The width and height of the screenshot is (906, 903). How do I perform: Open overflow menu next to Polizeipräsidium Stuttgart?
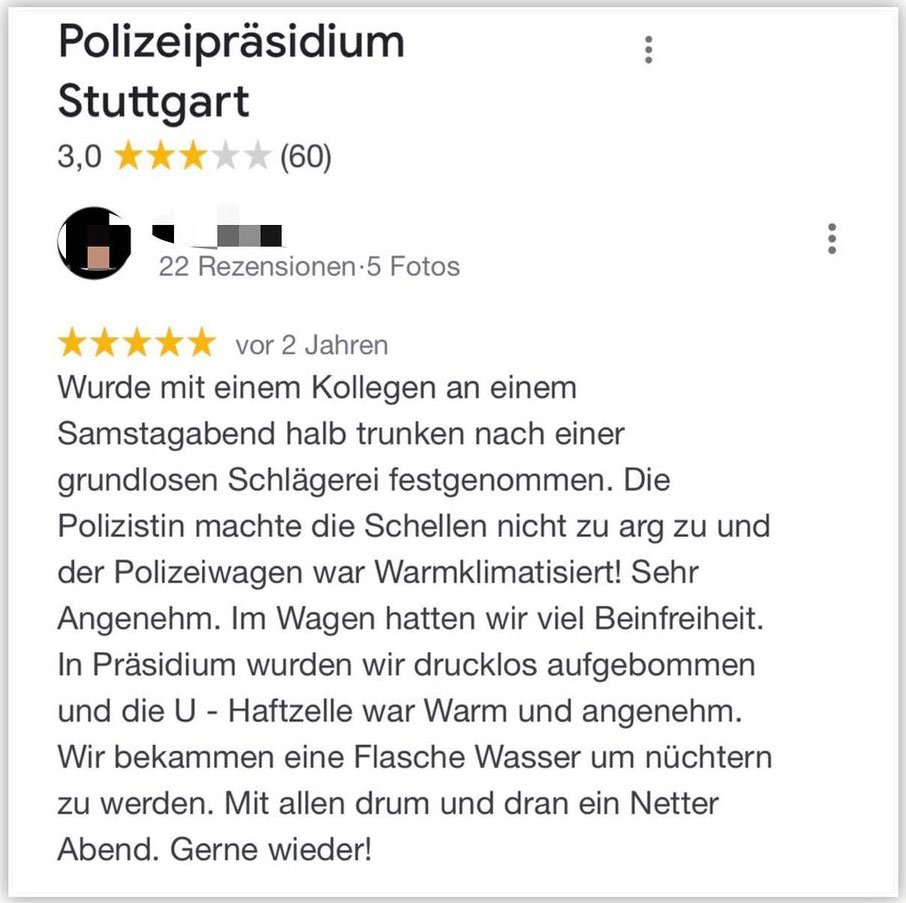(649, 49)
